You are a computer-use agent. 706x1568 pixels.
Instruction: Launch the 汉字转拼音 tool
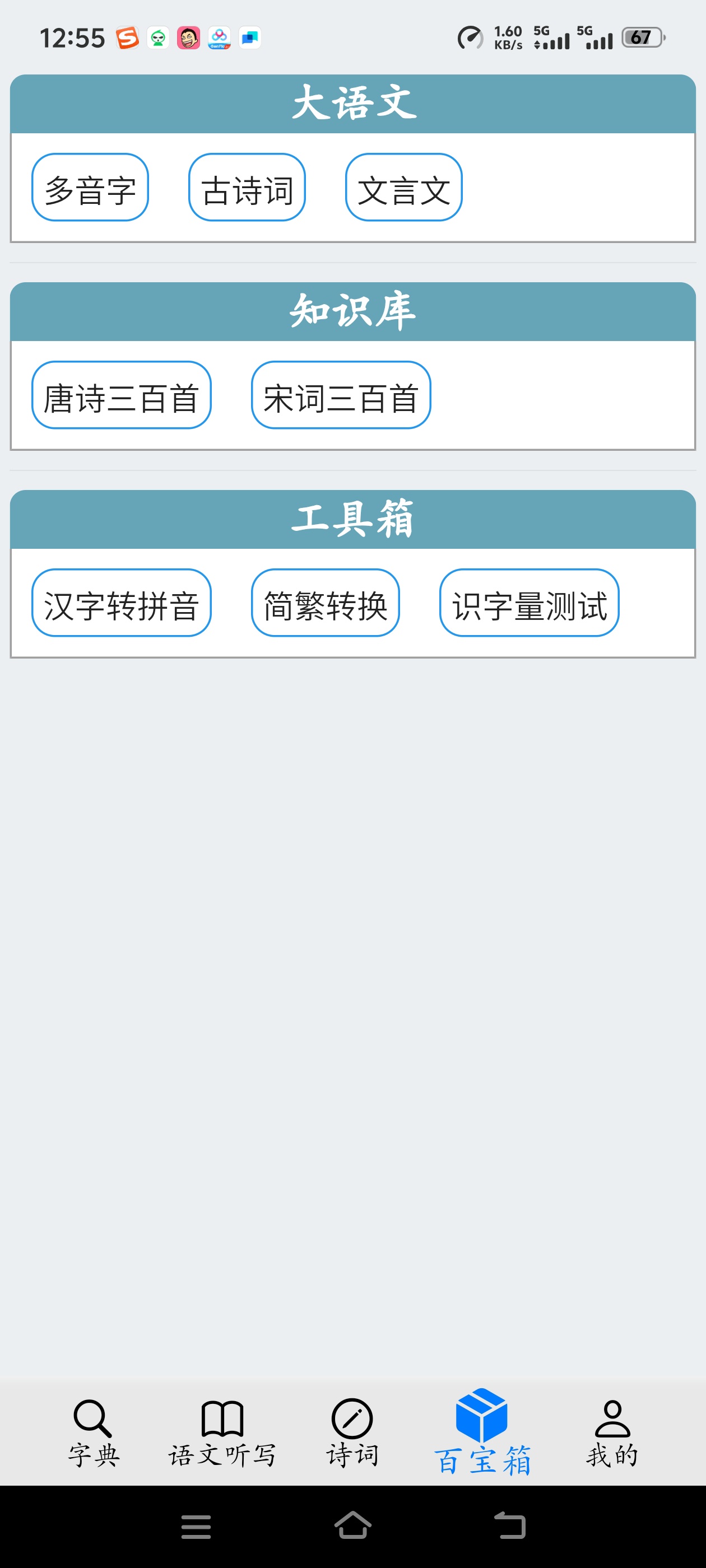tap(121, 603)
